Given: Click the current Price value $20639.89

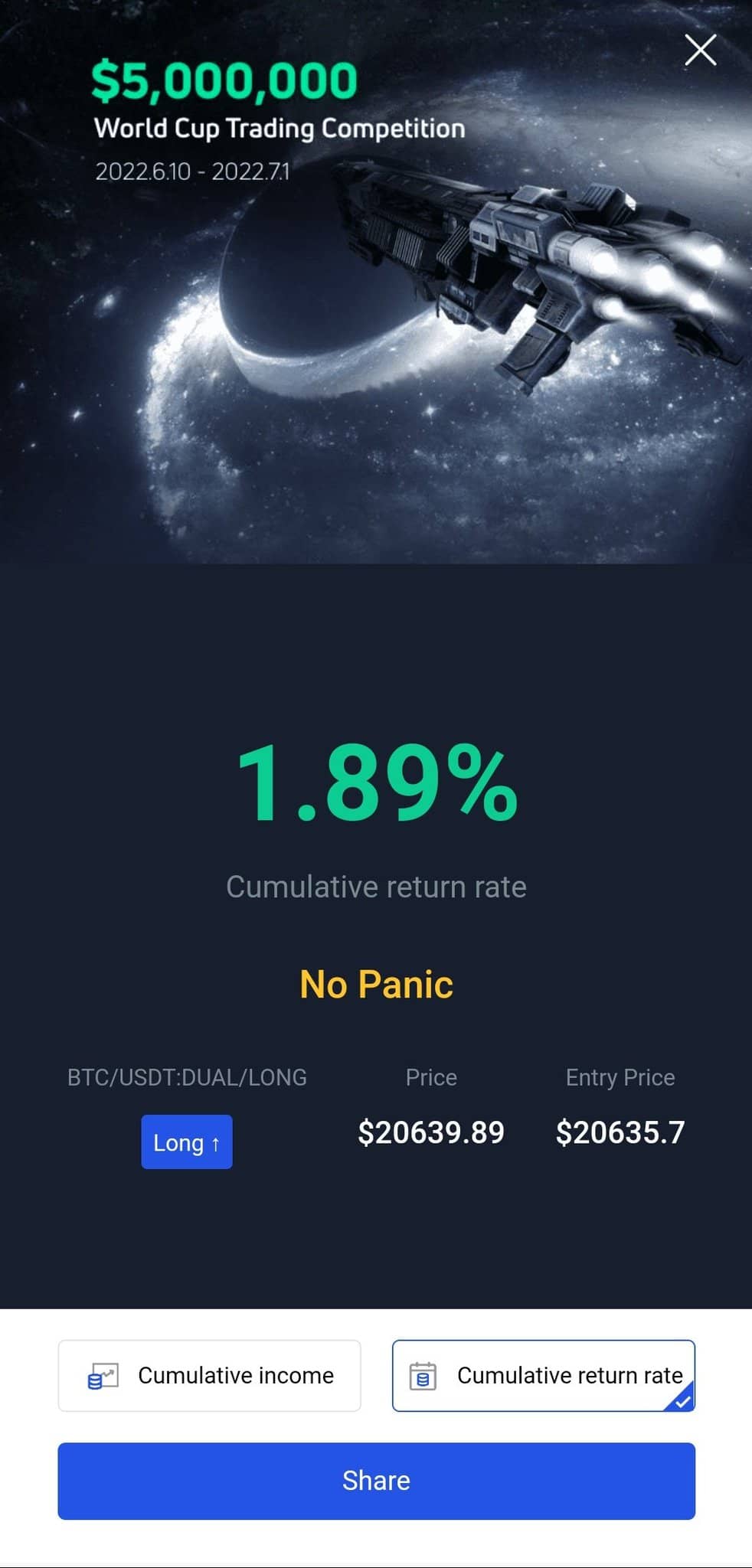Looking at the screenshot, I should [x=431, y=1132].
